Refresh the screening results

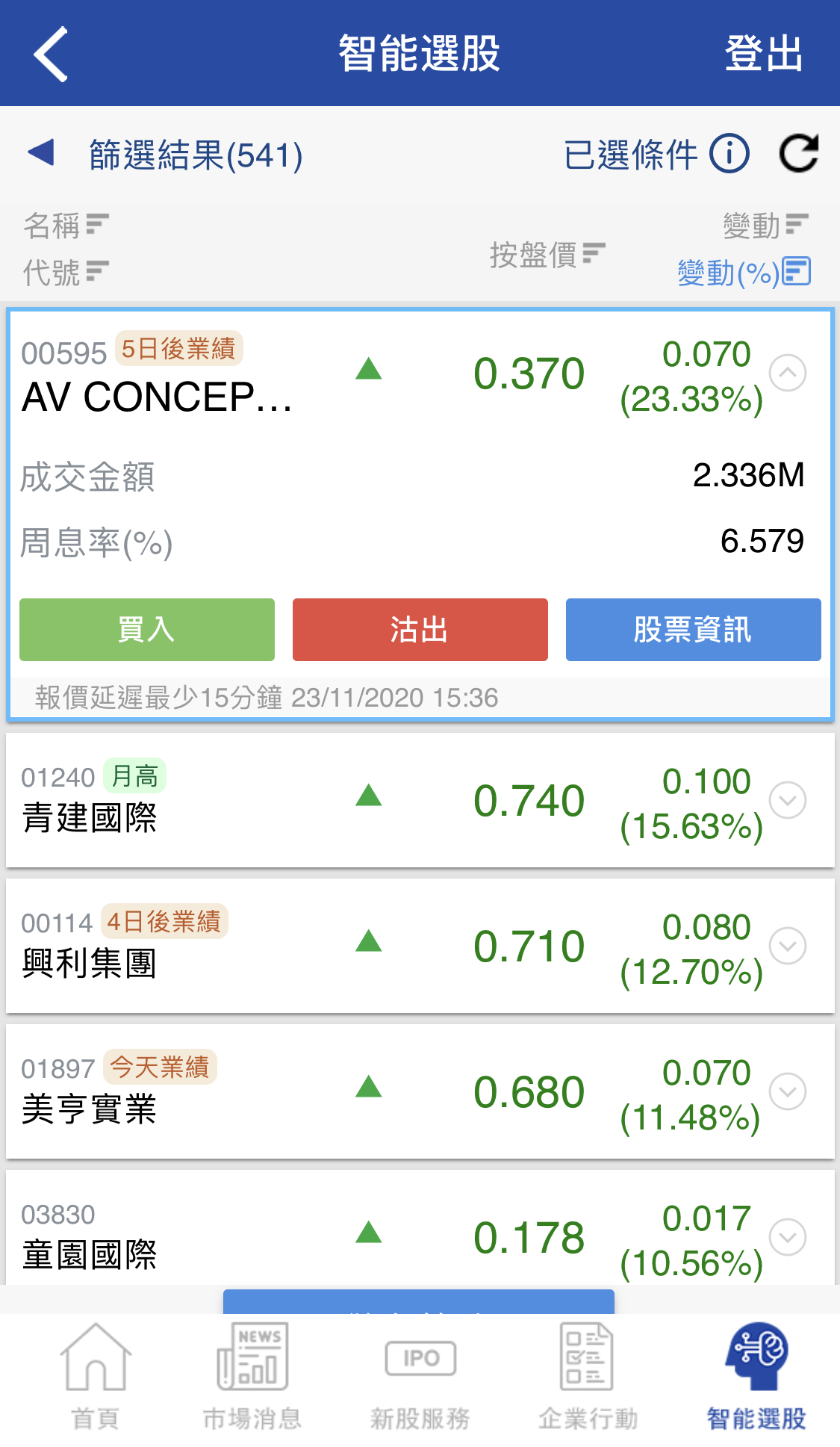pos(798,154)
